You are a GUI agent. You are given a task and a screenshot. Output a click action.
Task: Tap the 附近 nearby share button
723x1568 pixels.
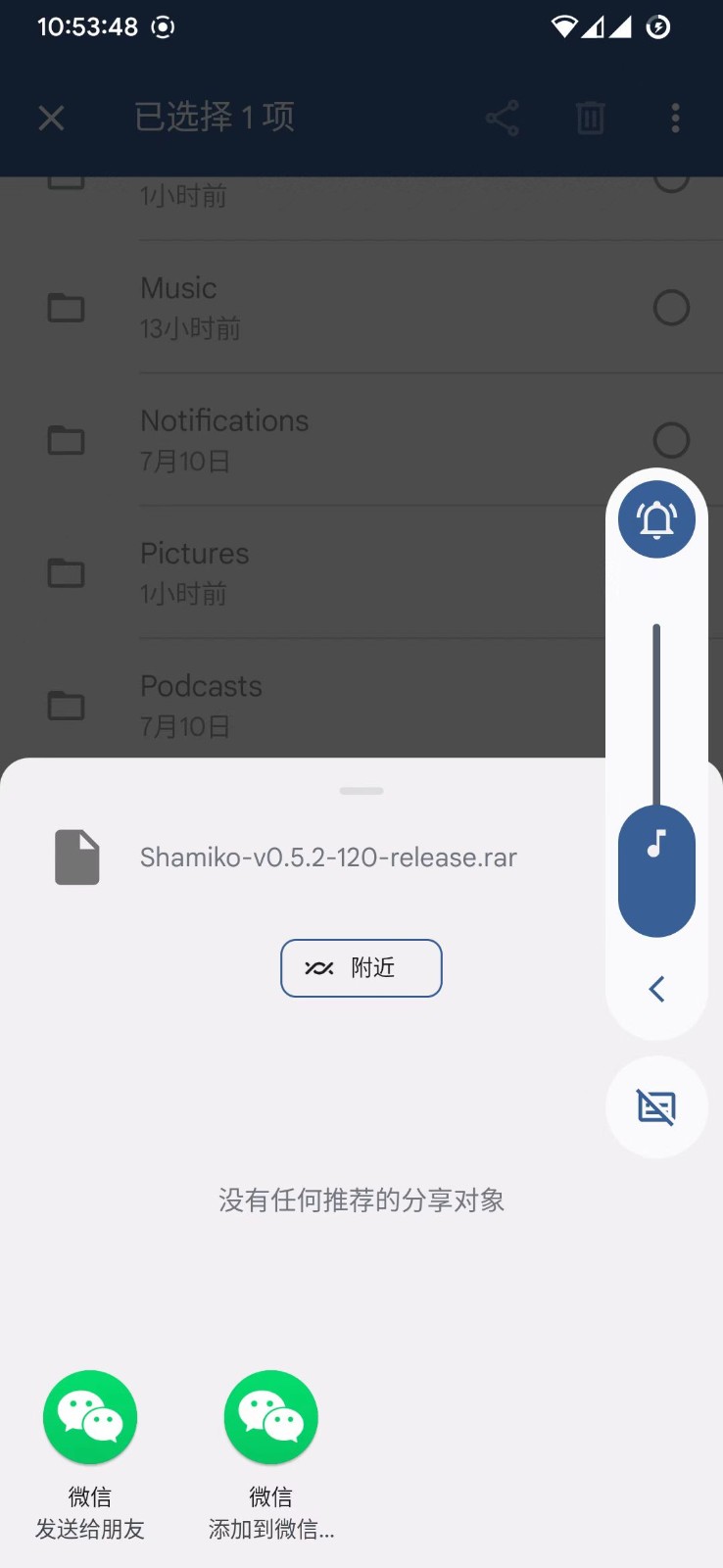[x=361, y=968]
